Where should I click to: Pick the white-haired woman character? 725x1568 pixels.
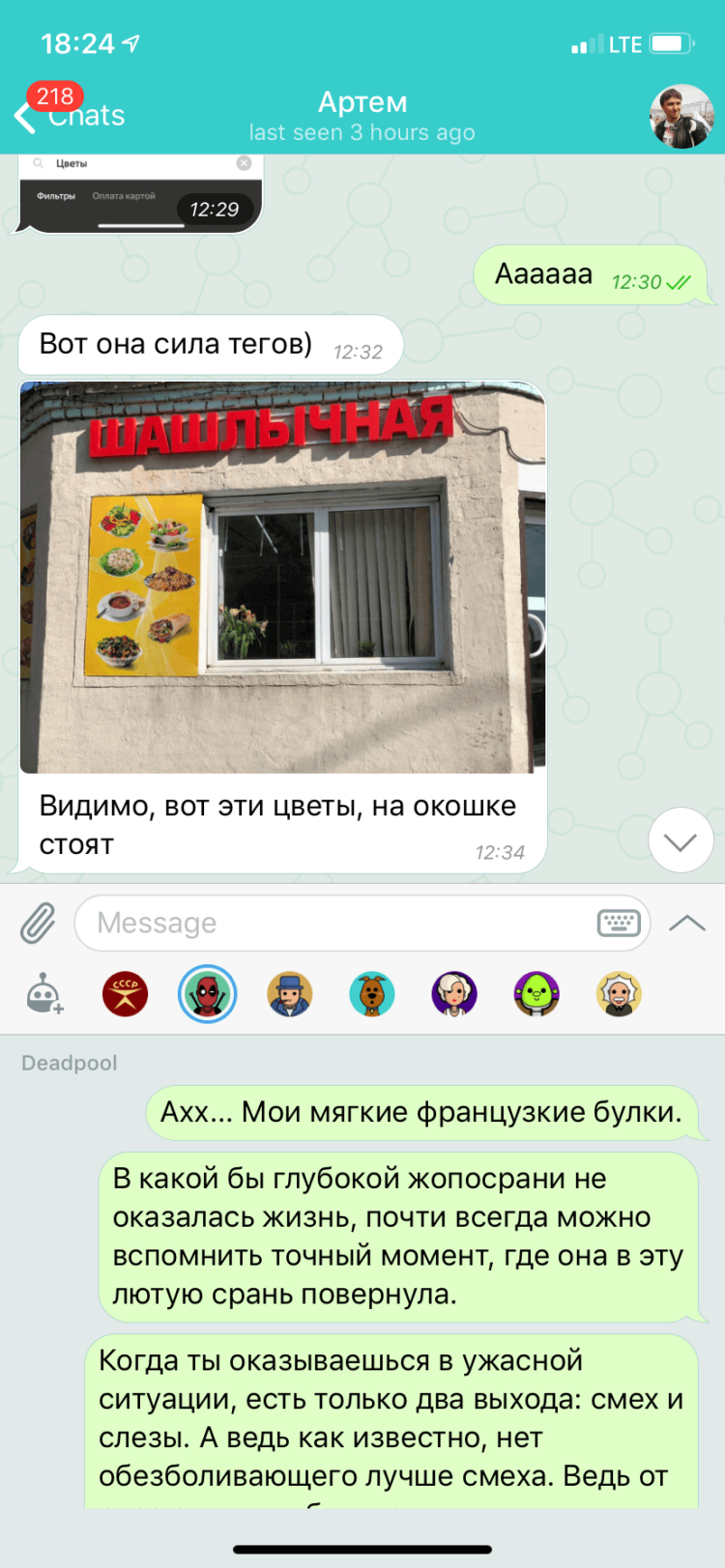click(x=454, y=994)
